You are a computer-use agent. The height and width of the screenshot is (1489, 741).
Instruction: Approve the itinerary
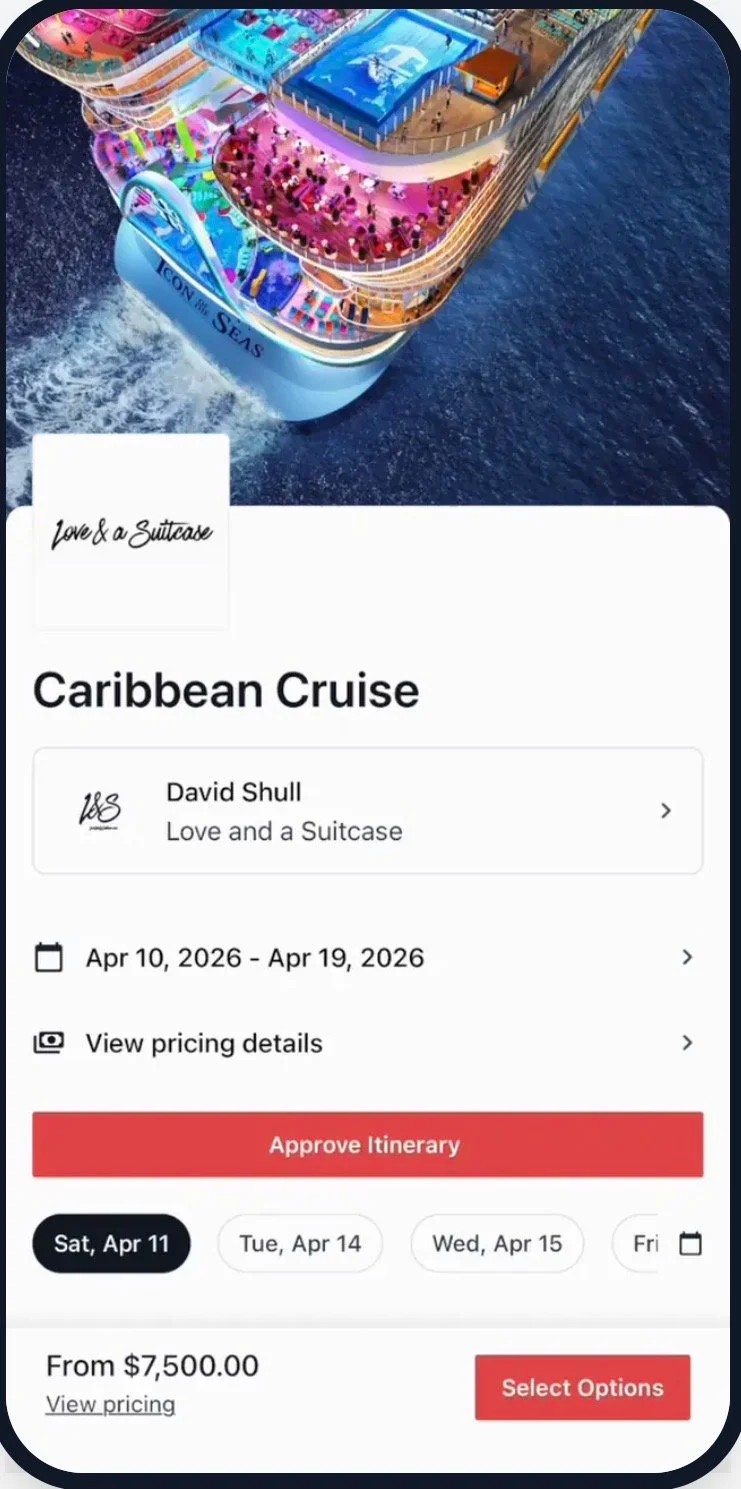(367, 1145)
